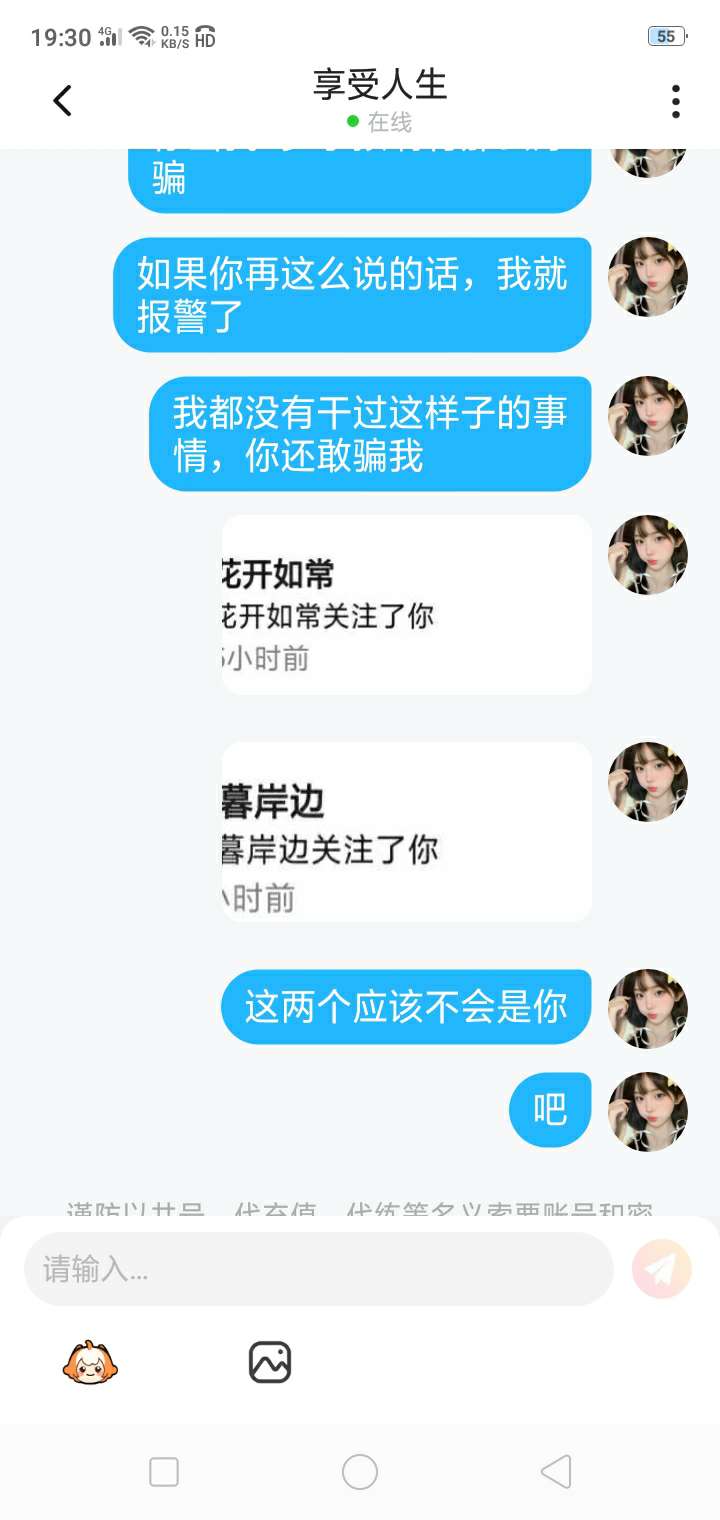This screenshot has width=720, height=1520.
Task: Attach a picture from gallery
Action: [x=269, y=1362]
